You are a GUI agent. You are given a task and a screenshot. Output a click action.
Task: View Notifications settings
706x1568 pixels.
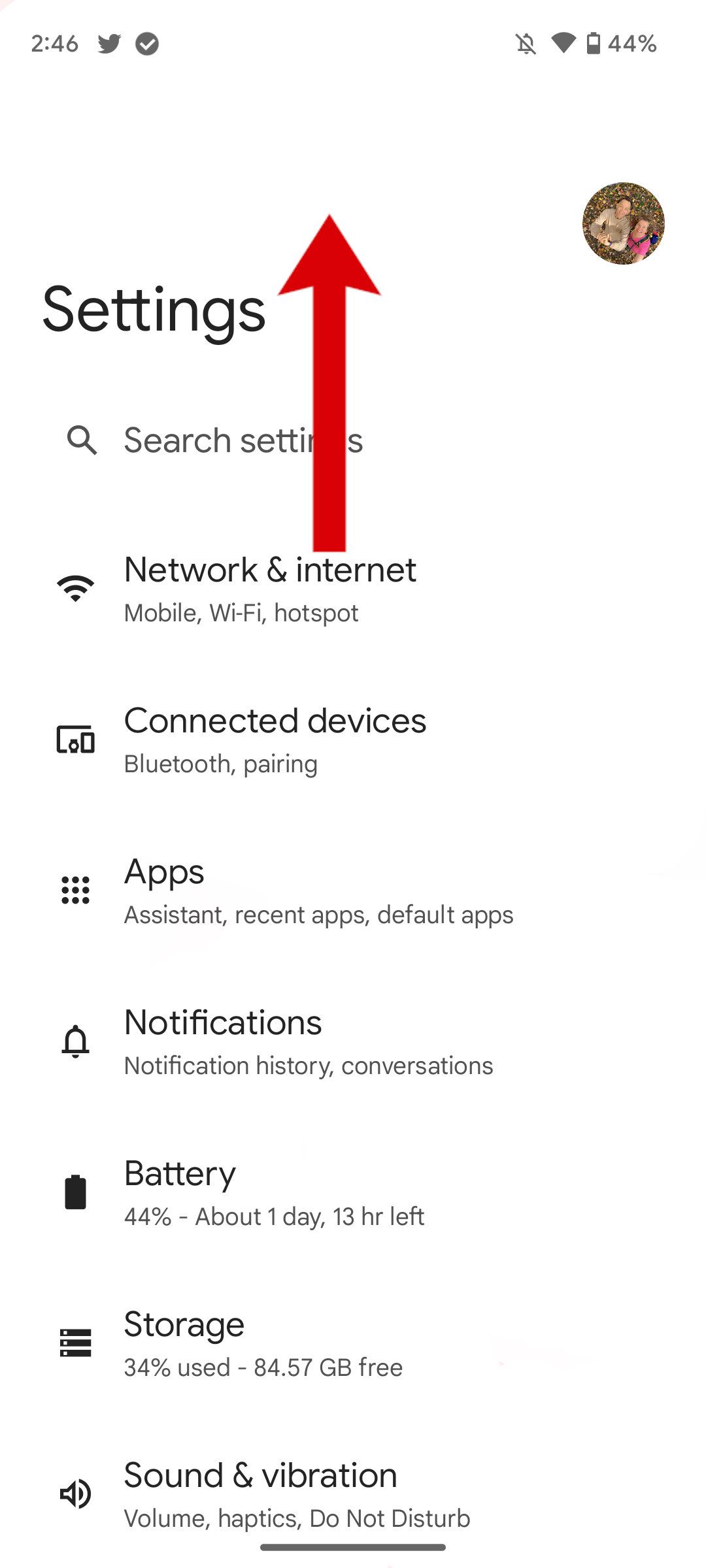(x=308, y=1041)
